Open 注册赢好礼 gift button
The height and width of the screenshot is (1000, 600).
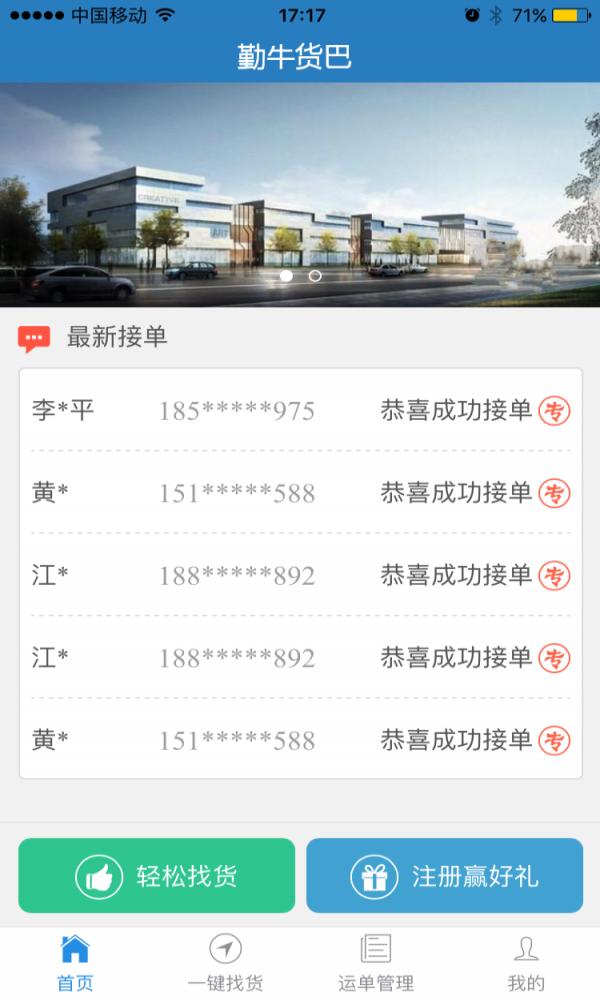pyautogui.click(x=444, y=876)
